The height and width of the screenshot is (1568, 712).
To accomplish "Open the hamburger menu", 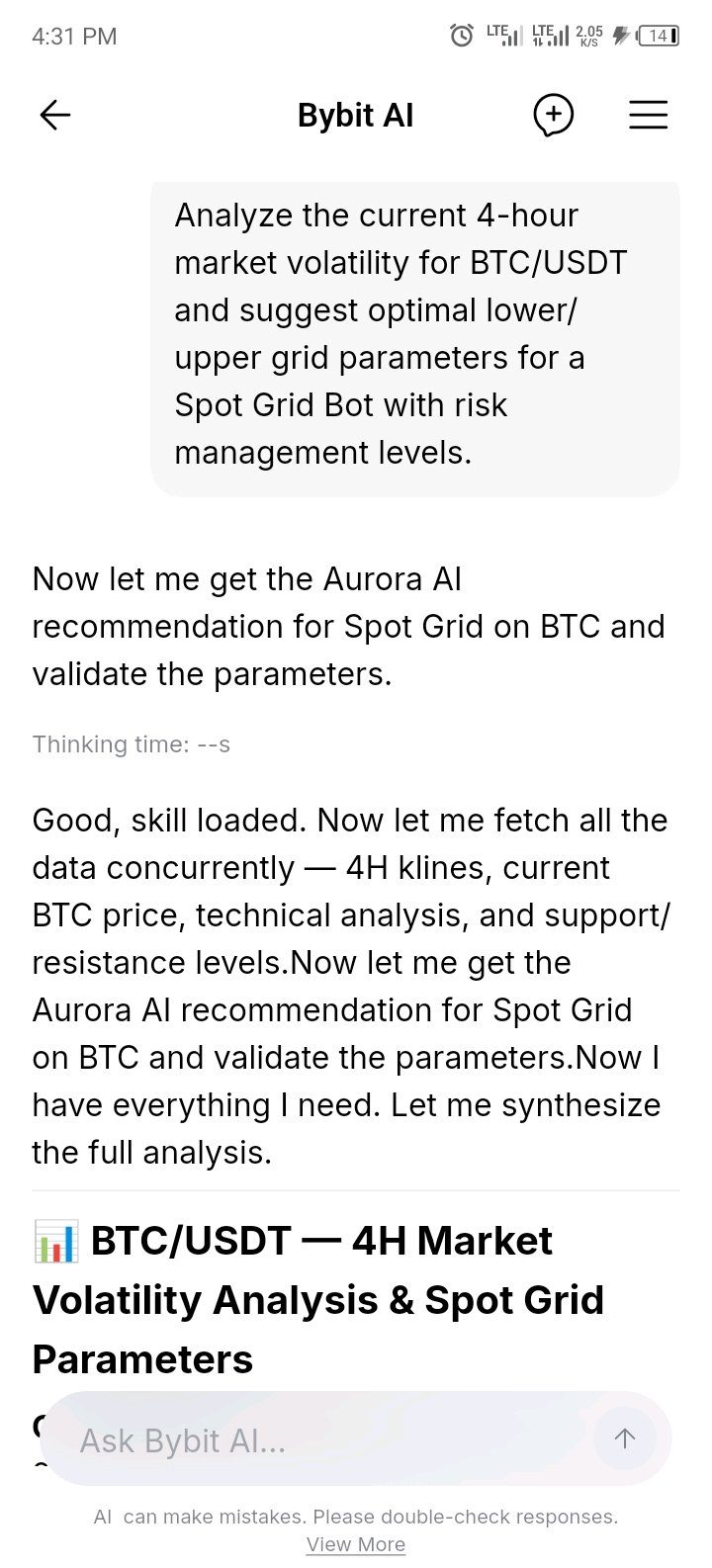I will 649,116.
